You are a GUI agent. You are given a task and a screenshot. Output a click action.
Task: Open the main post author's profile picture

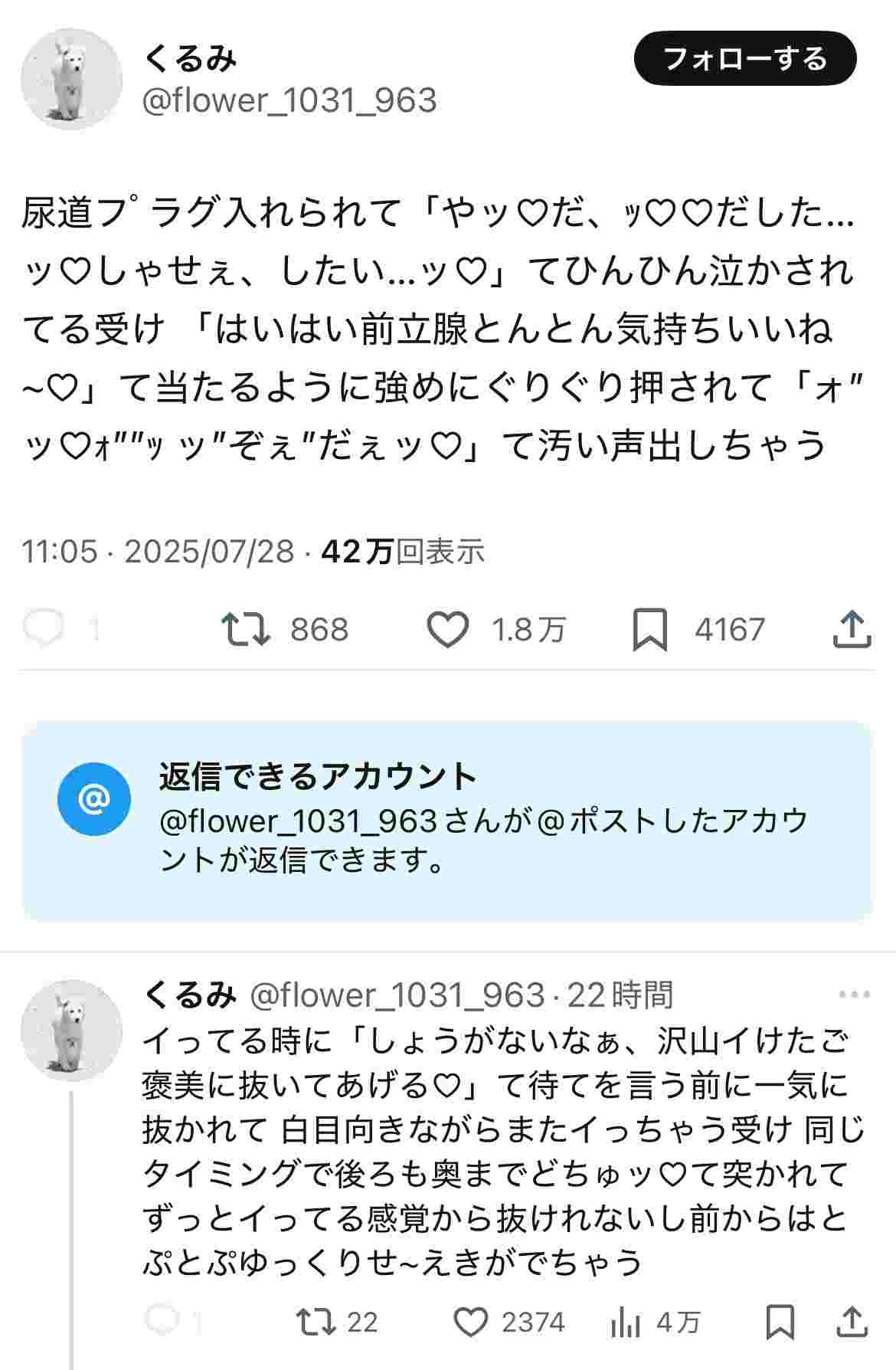(71, 79)
